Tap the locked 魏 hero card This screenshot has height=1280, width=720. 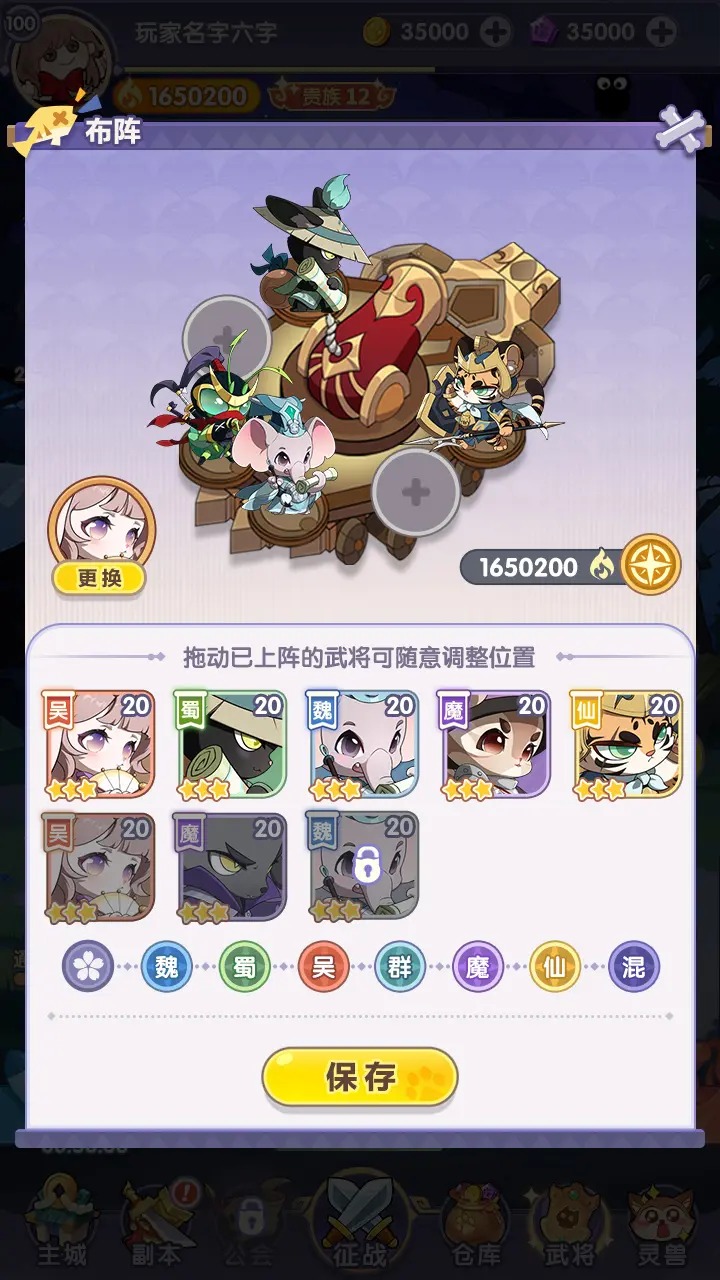tap(362, 866)
